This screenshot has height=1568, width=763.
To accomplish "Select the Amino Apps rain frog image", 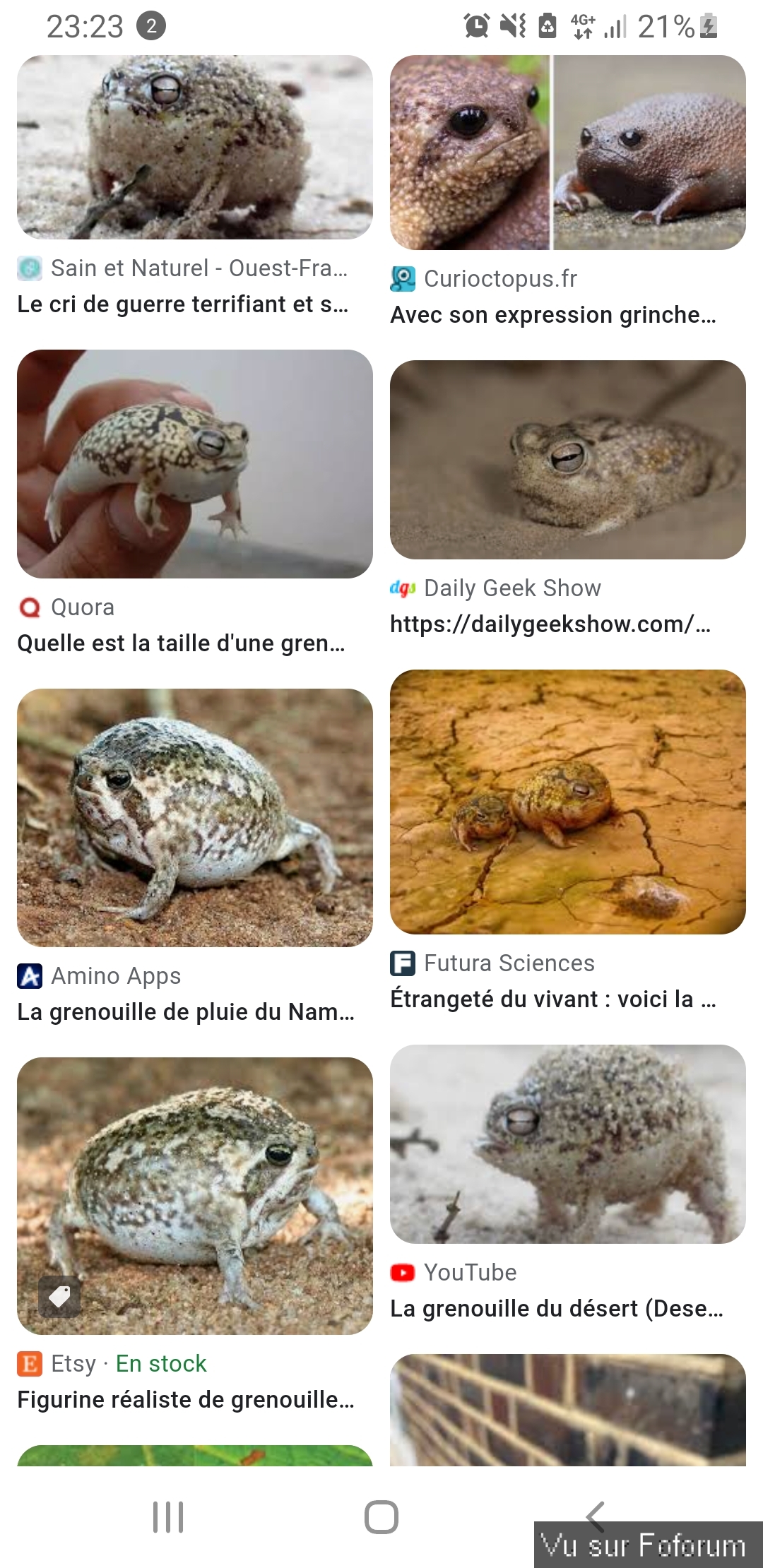I will pyautogui.click(x=194, y=817).
